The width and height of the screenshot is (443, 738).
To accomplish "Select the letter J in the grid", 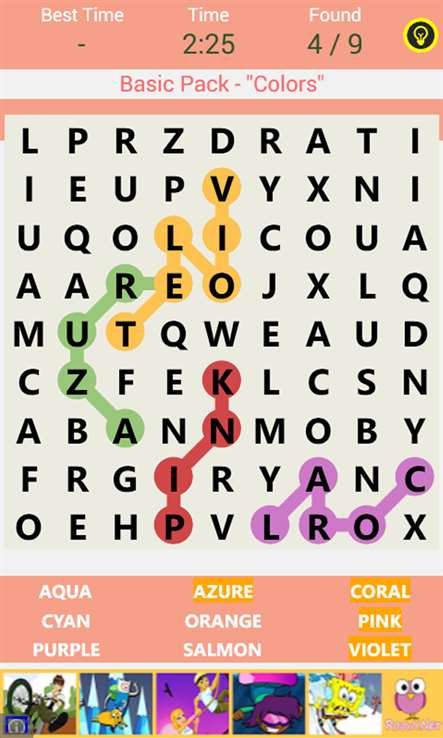I will (270, 286).
